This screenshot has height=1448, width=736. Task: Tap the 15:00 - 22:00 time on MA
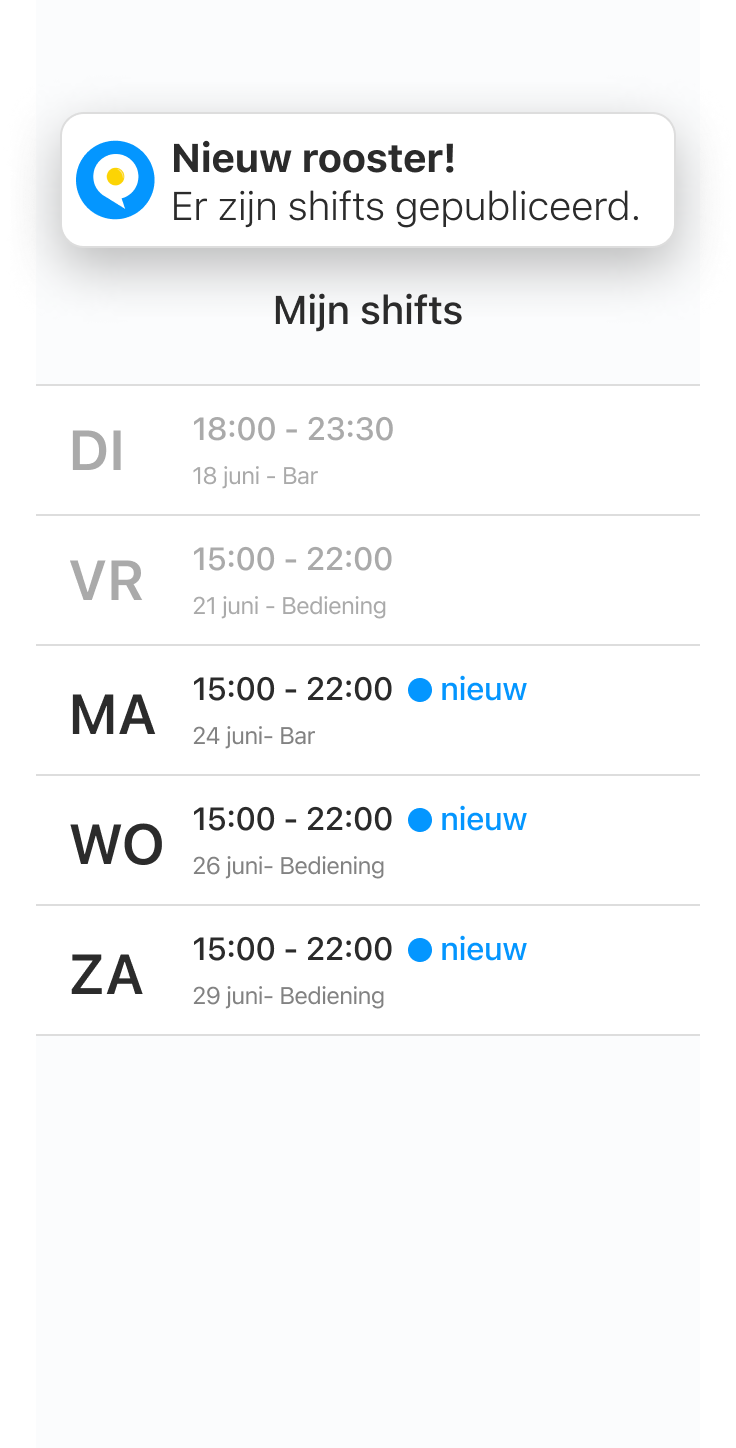tap(293, 689)
